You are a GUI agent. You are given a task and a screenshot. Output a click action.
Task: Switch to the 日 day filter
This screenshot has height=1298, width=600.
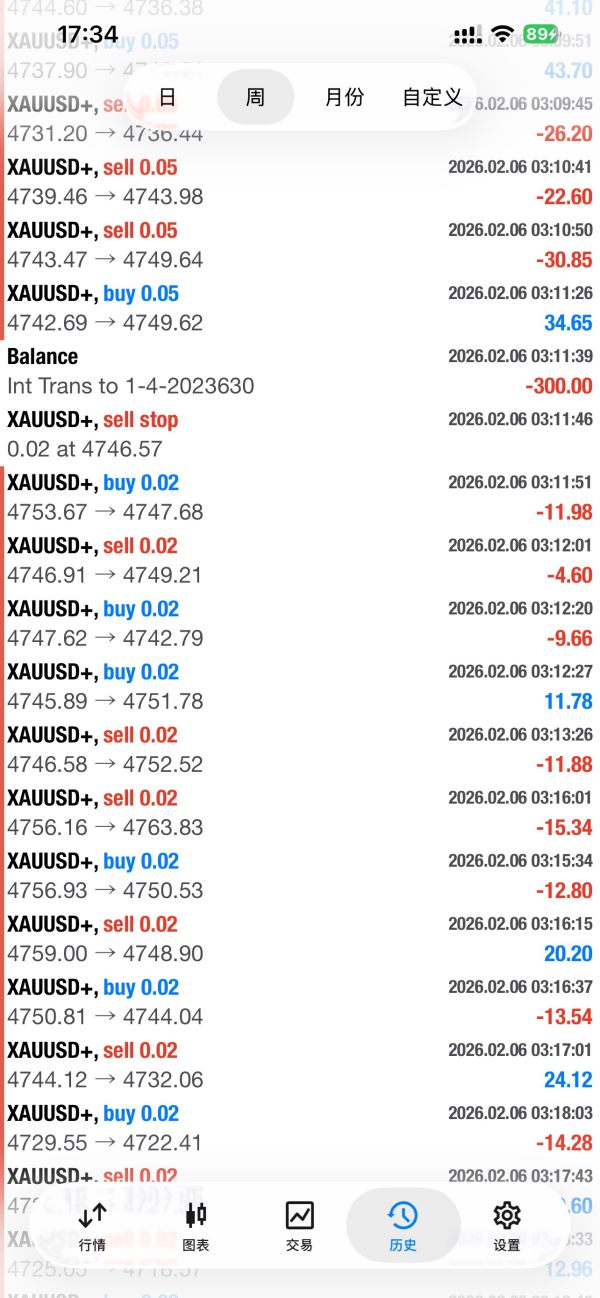[x=167, y=97]
